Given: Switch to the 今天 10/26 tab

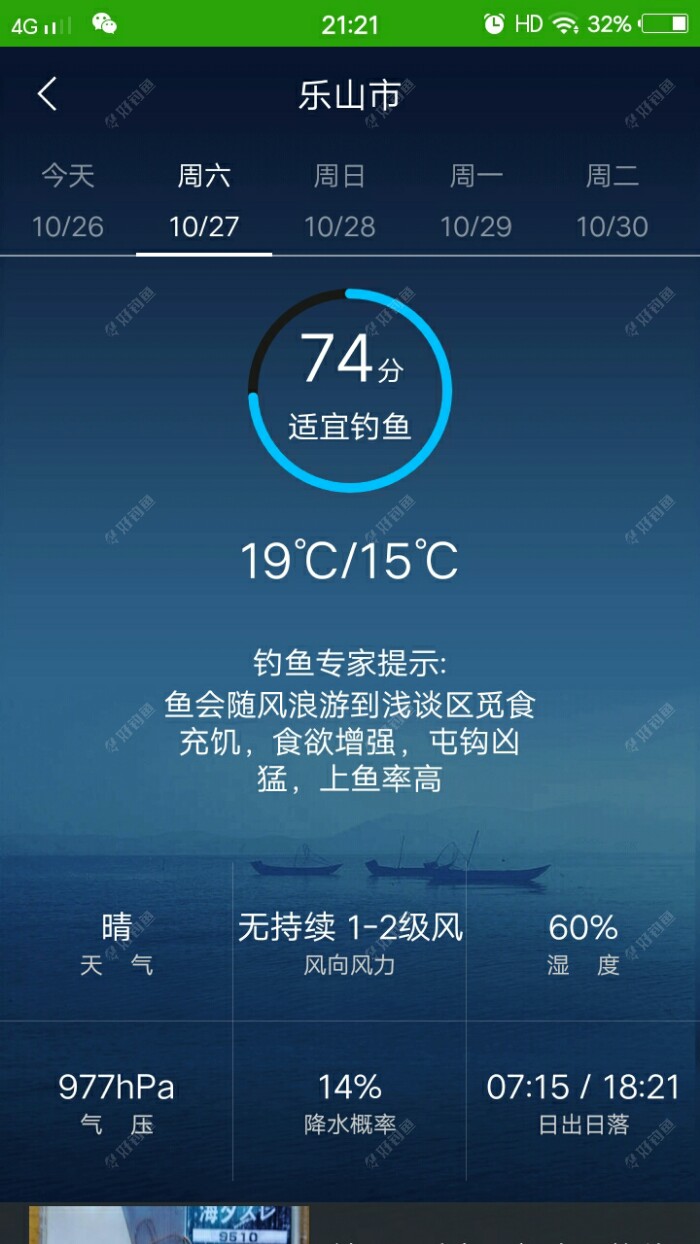Looking at the screenshot, I should [x=68, y=202].
